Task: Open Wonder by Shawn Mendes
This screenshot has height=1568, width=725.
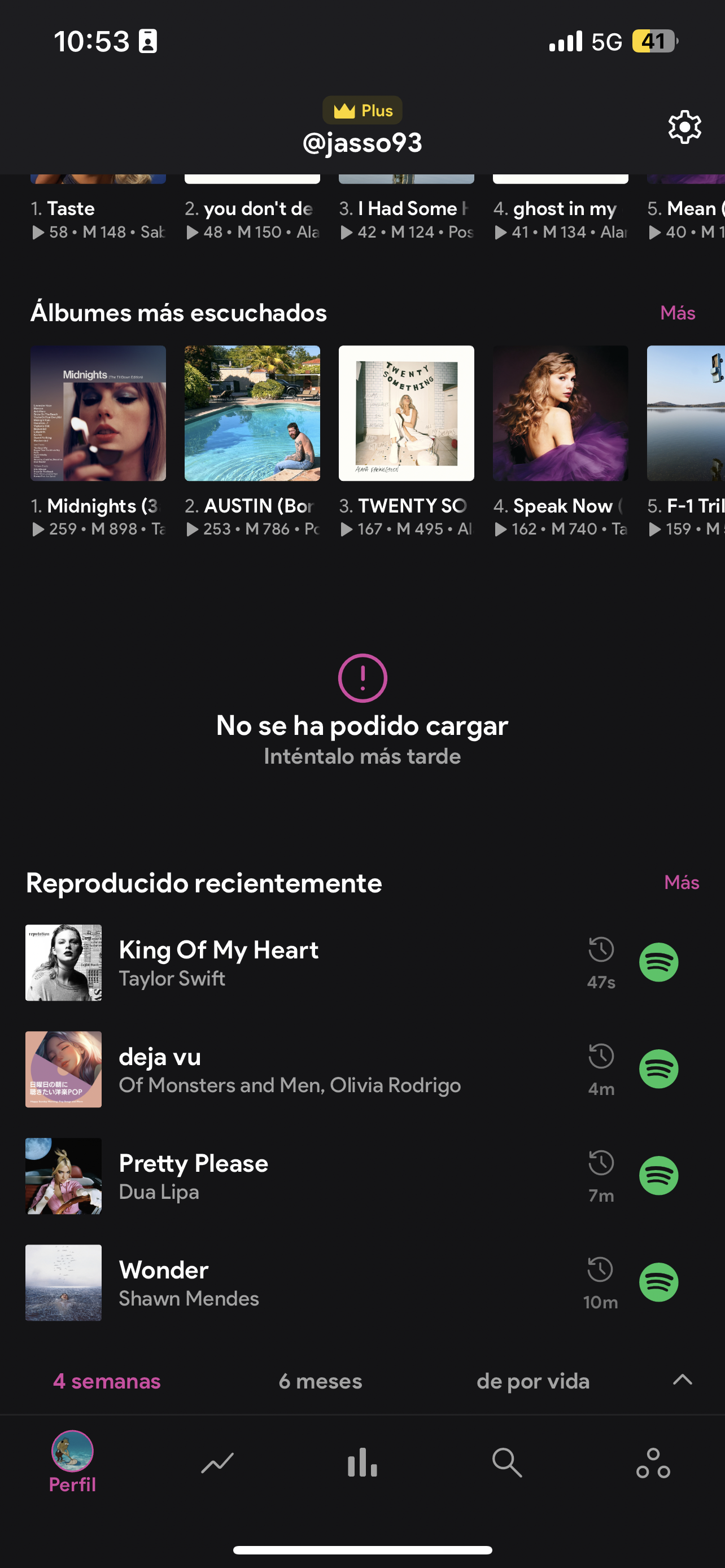Action: click(304, 1282)
